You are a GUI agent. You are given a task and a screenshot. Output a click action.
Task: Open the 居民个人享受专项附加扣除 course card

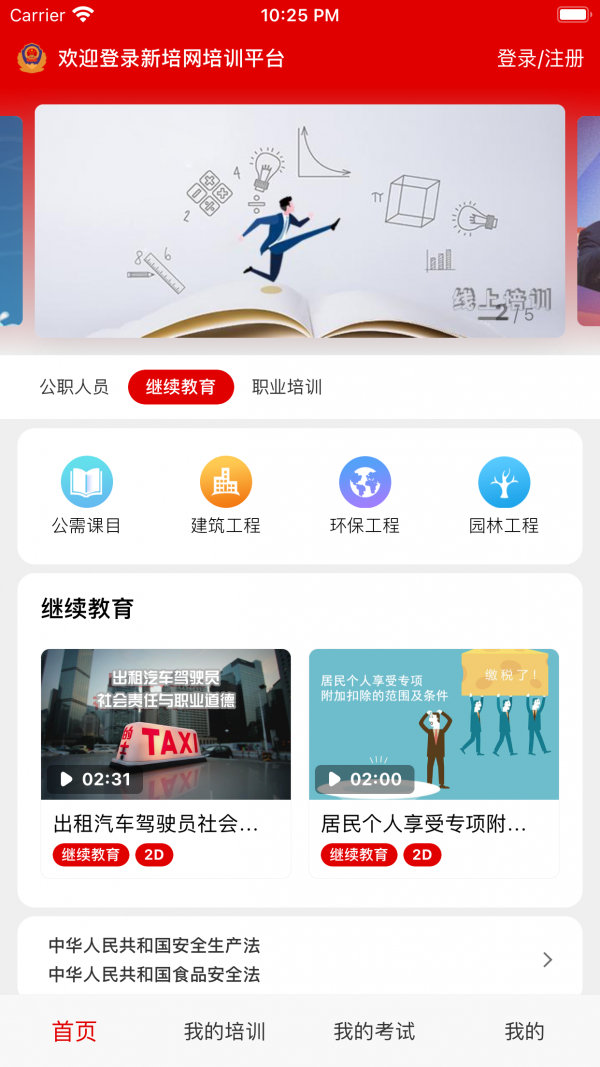coord(434,760)
